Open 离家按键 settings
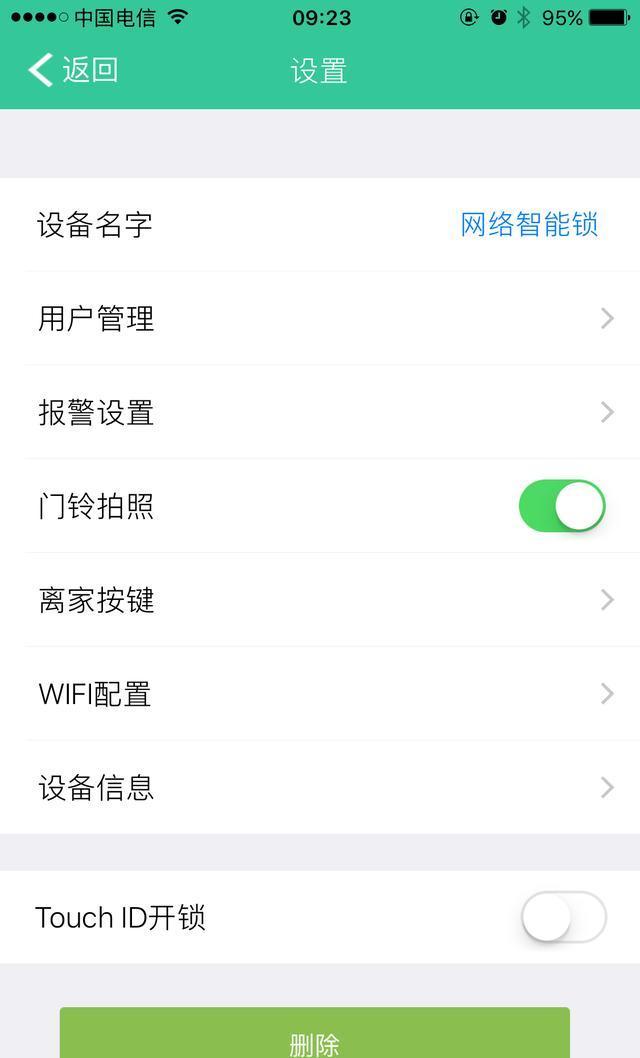Screen dimensions: 640x1058 (320, 600)
